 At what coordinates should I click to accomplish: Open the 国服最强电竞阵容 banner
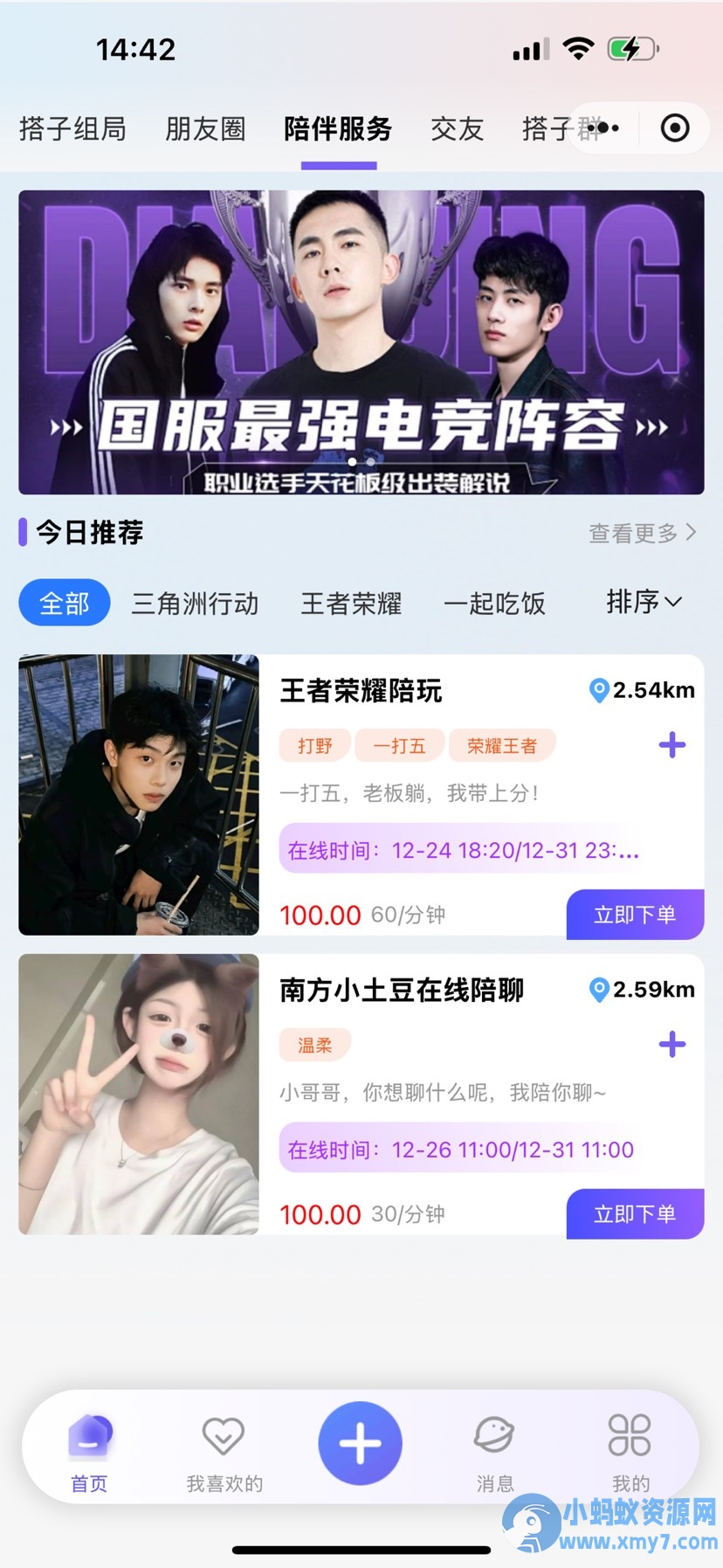[x=361, y=342]
